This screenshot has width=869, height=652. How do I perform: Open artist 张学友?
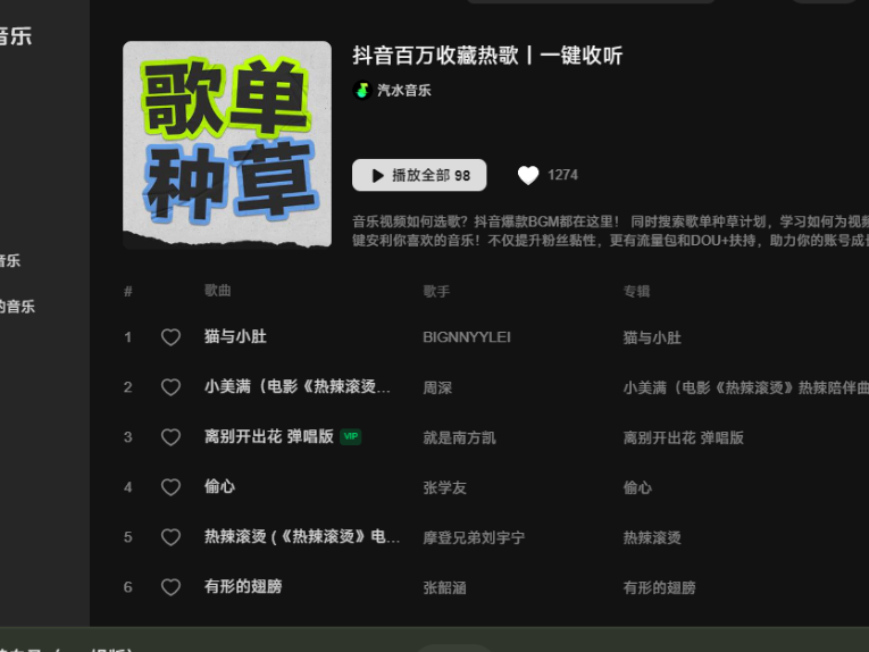tap(445, 488)
